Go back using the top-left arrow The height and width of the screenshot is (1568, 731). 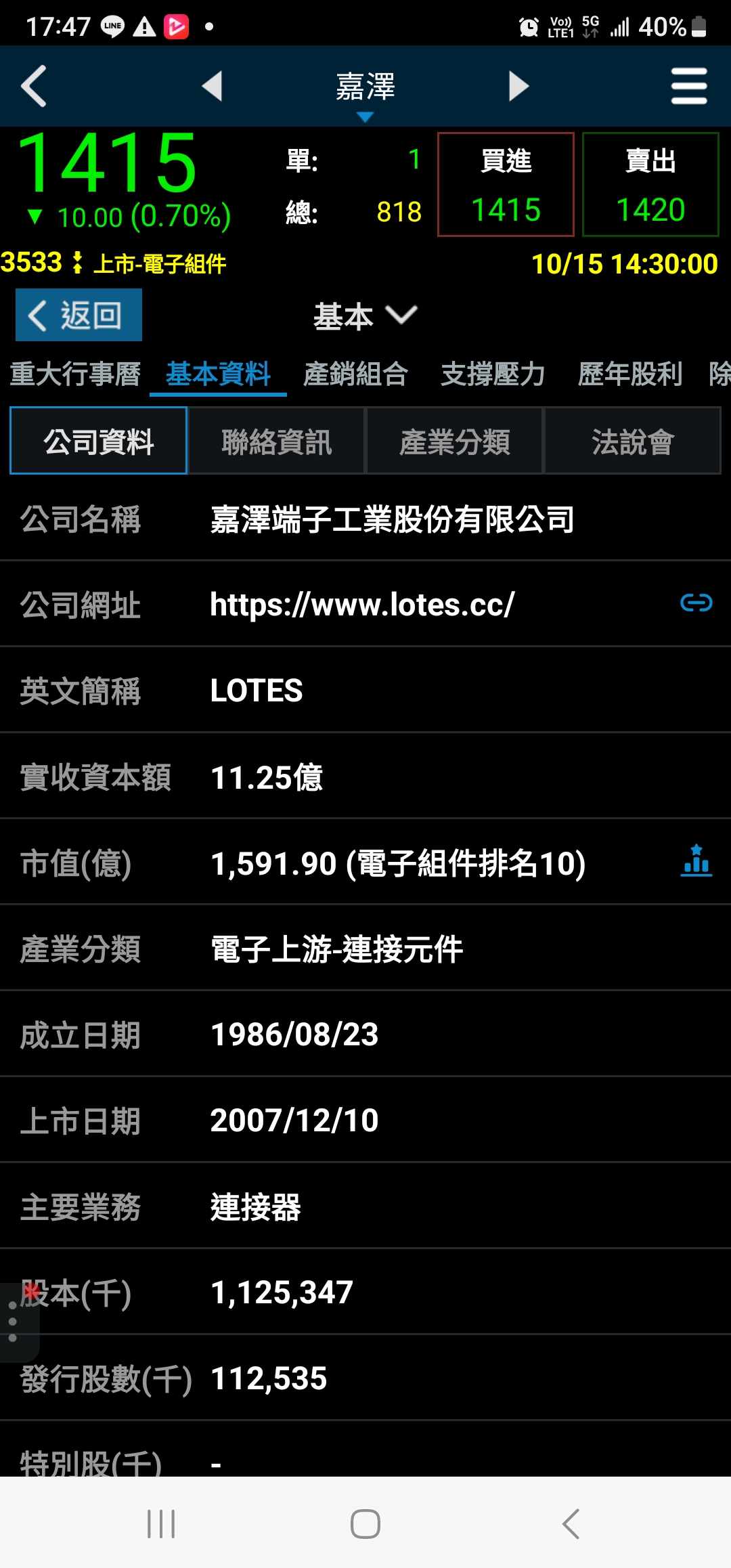pyautogui.click(x=34, y=86)
